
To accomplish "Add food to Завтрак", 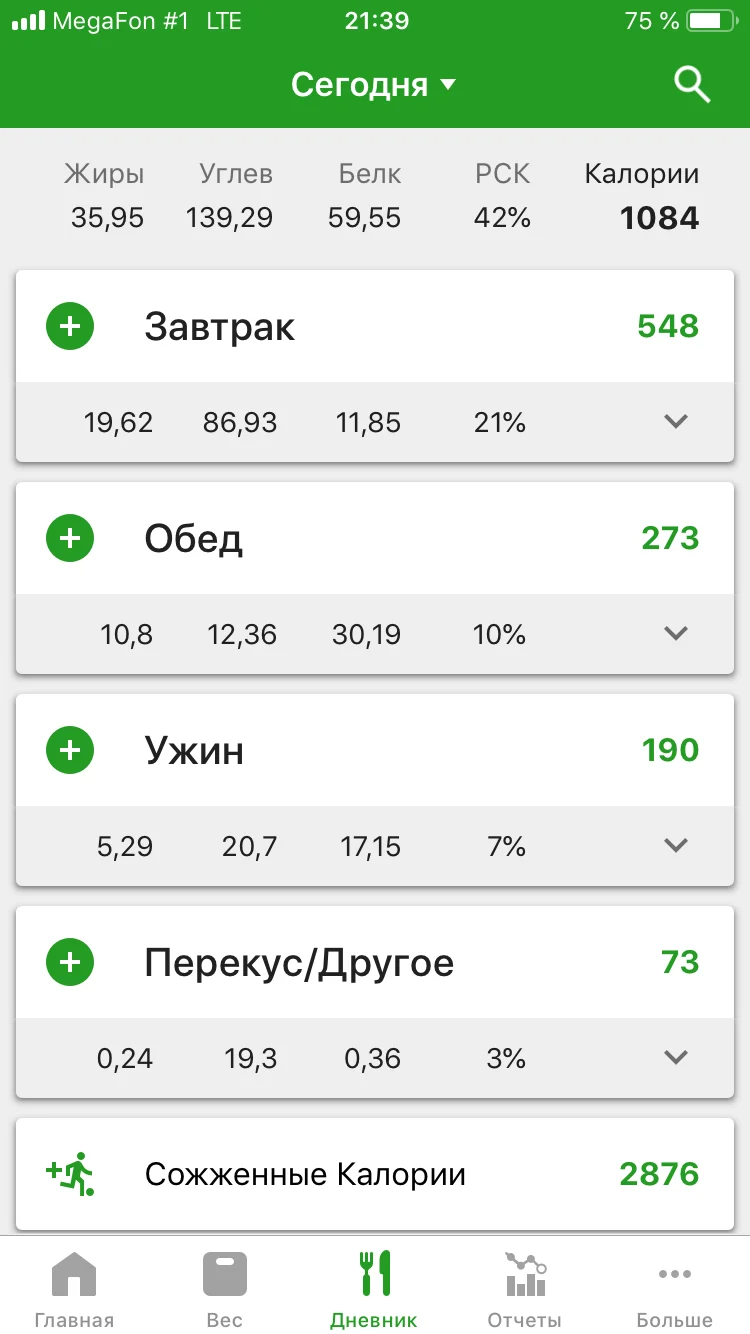I will point(70,326).
